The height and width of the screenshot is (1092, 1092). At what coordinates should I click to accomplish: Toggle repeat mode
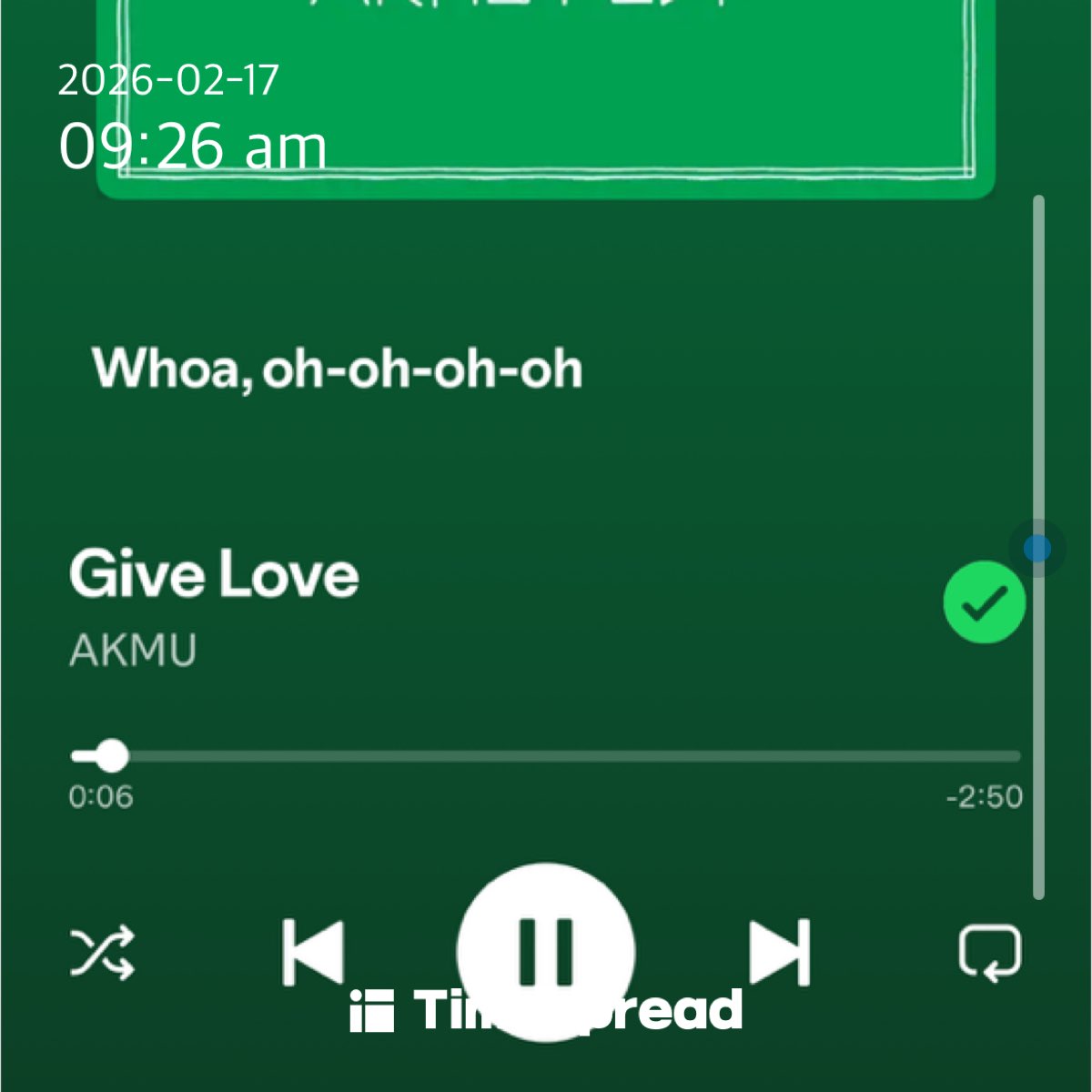point(989,953)
